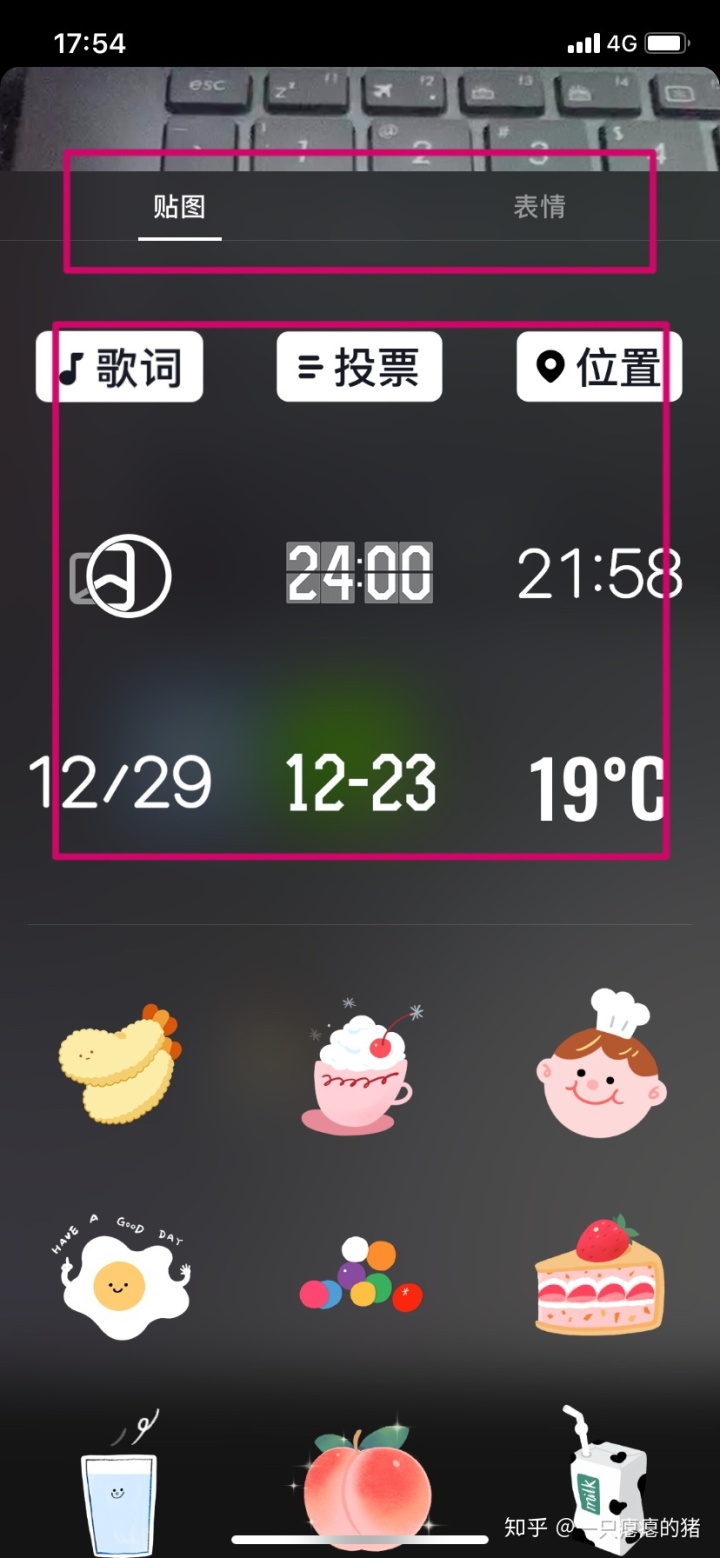Insert the 19°C temperature sticker
720x1558 pixels.
(597, 788)
